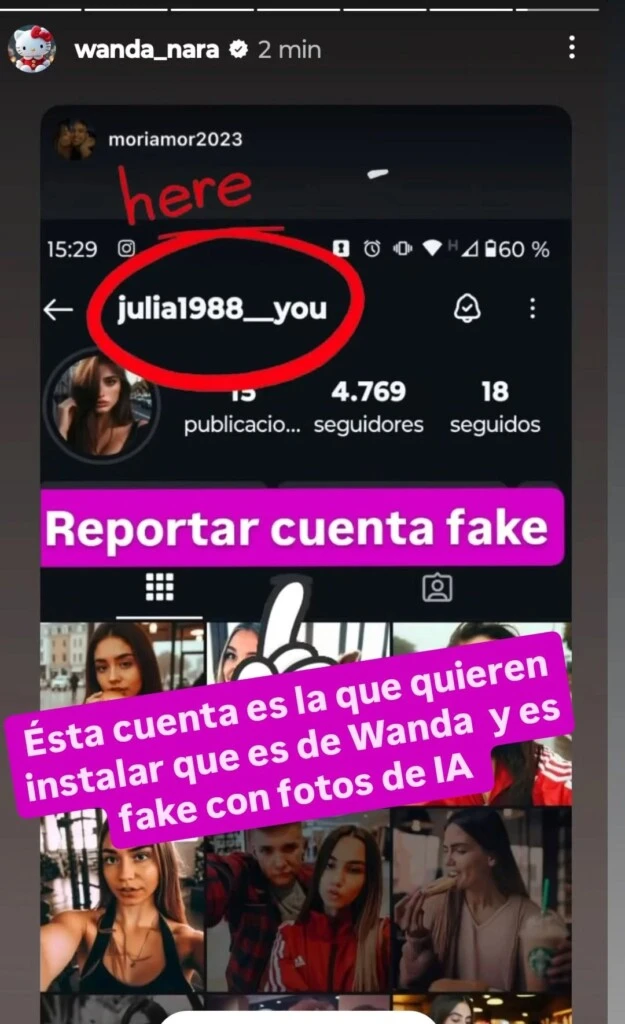625x1024 pixels.
Task: Open wanda_nara's profile picture
Action: pyautogui.click(x=32, y=49)
